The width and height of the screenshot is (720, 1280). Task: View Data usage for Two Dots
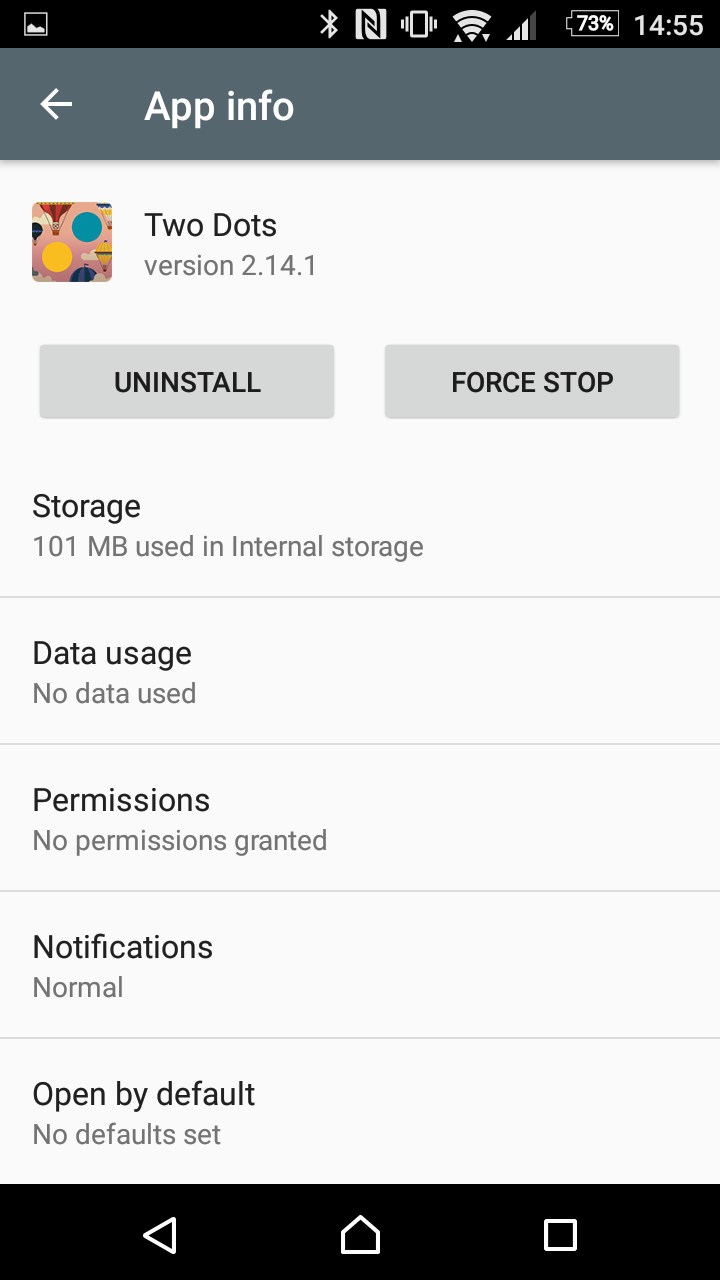360,671
